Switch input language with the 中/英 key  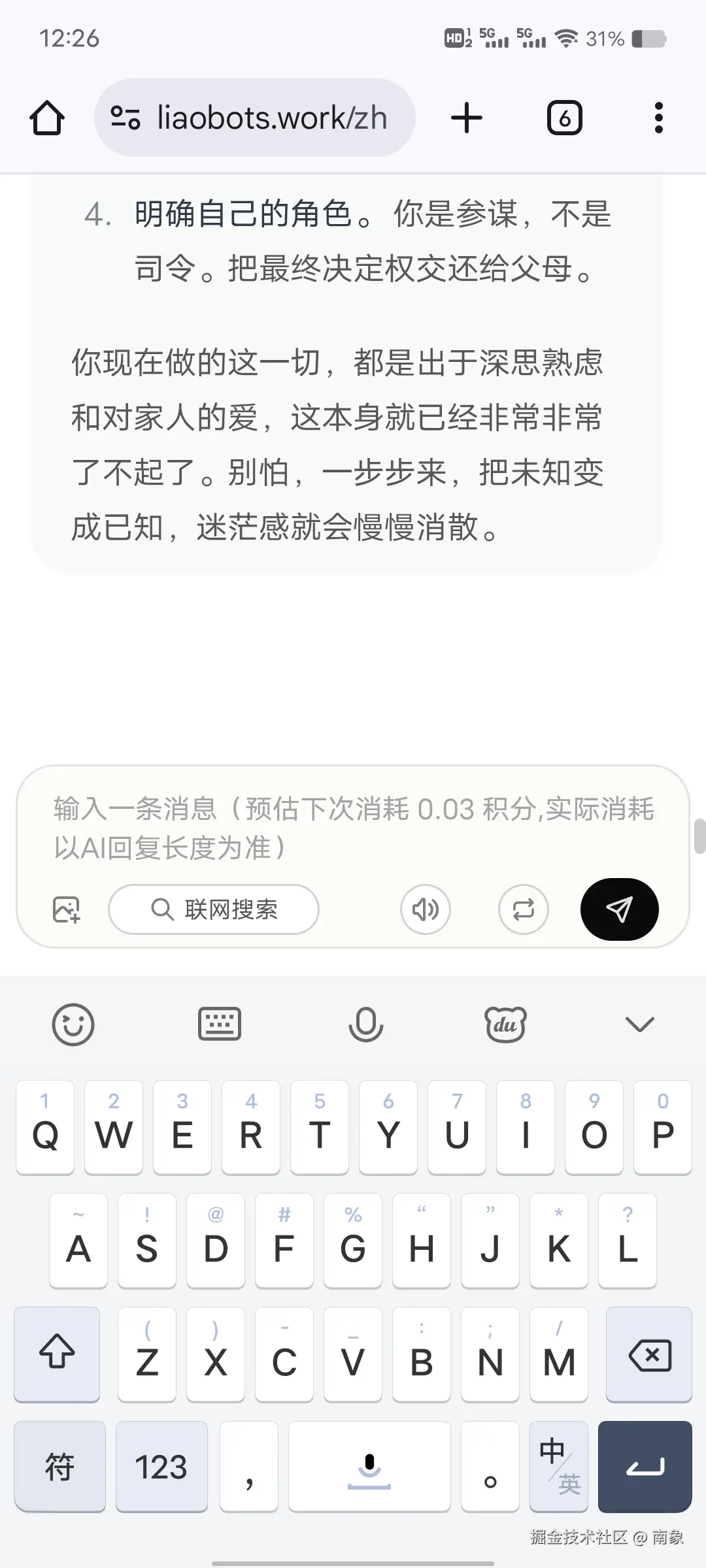[559, 1467]
